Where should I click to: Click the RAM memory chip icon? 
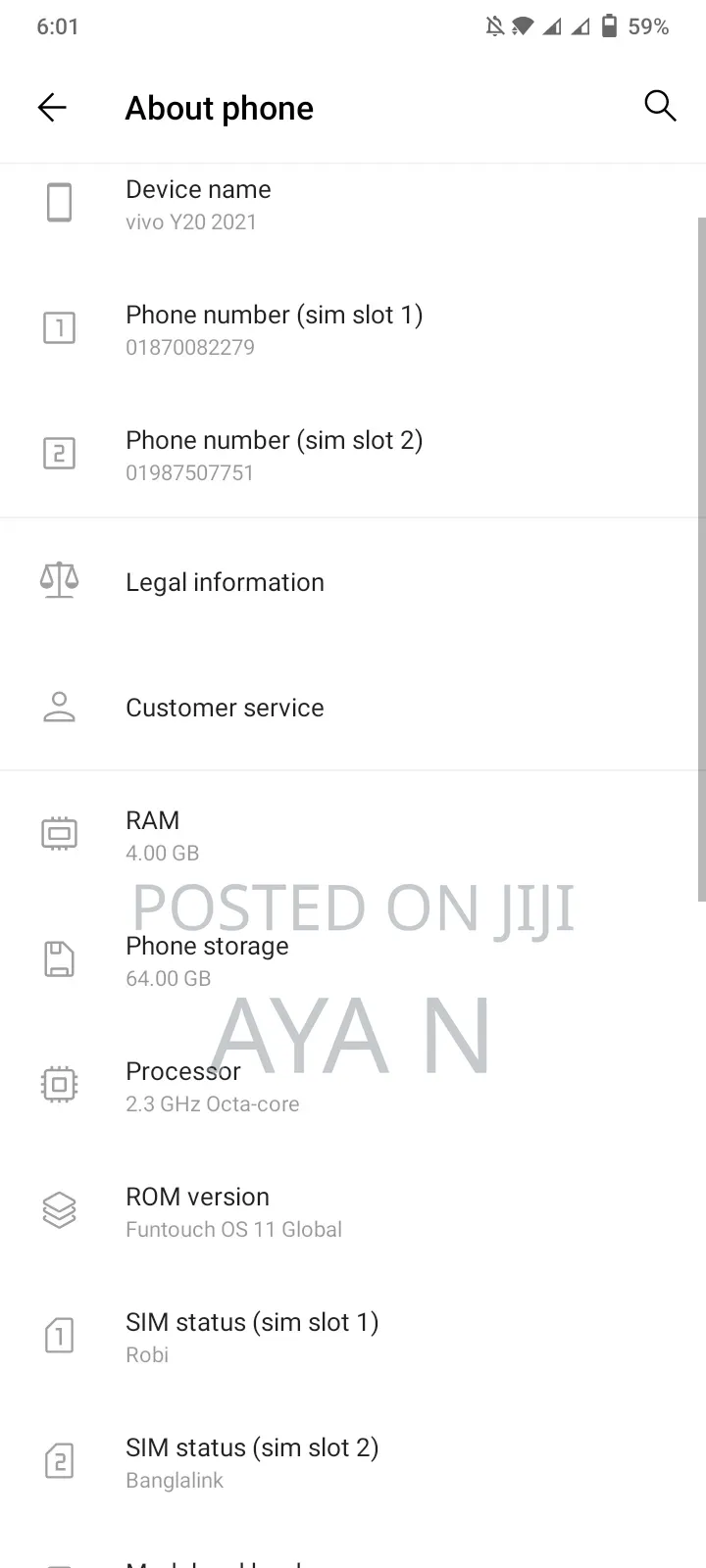59,832
